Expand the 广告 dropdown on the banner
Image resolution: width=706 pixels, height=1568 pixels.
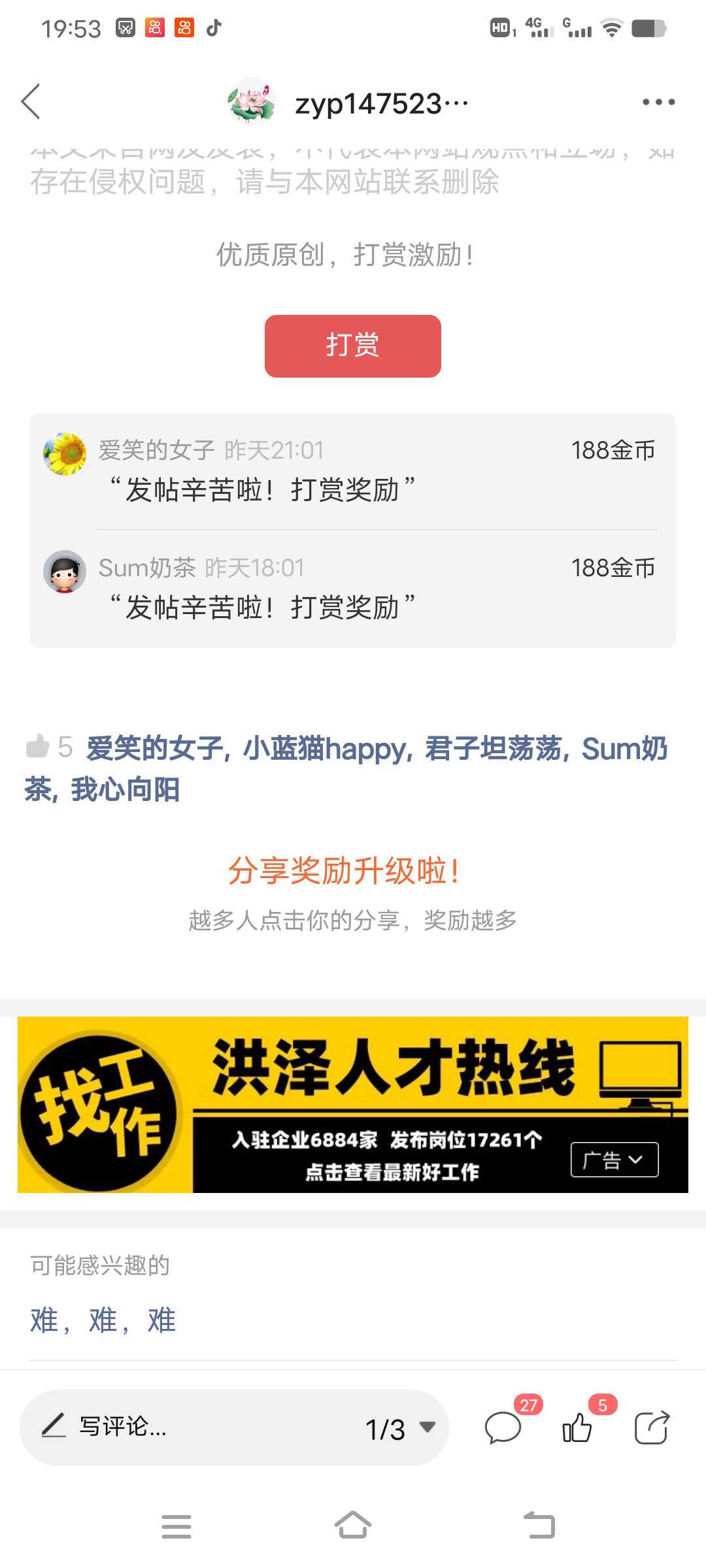click(614, 1160)
